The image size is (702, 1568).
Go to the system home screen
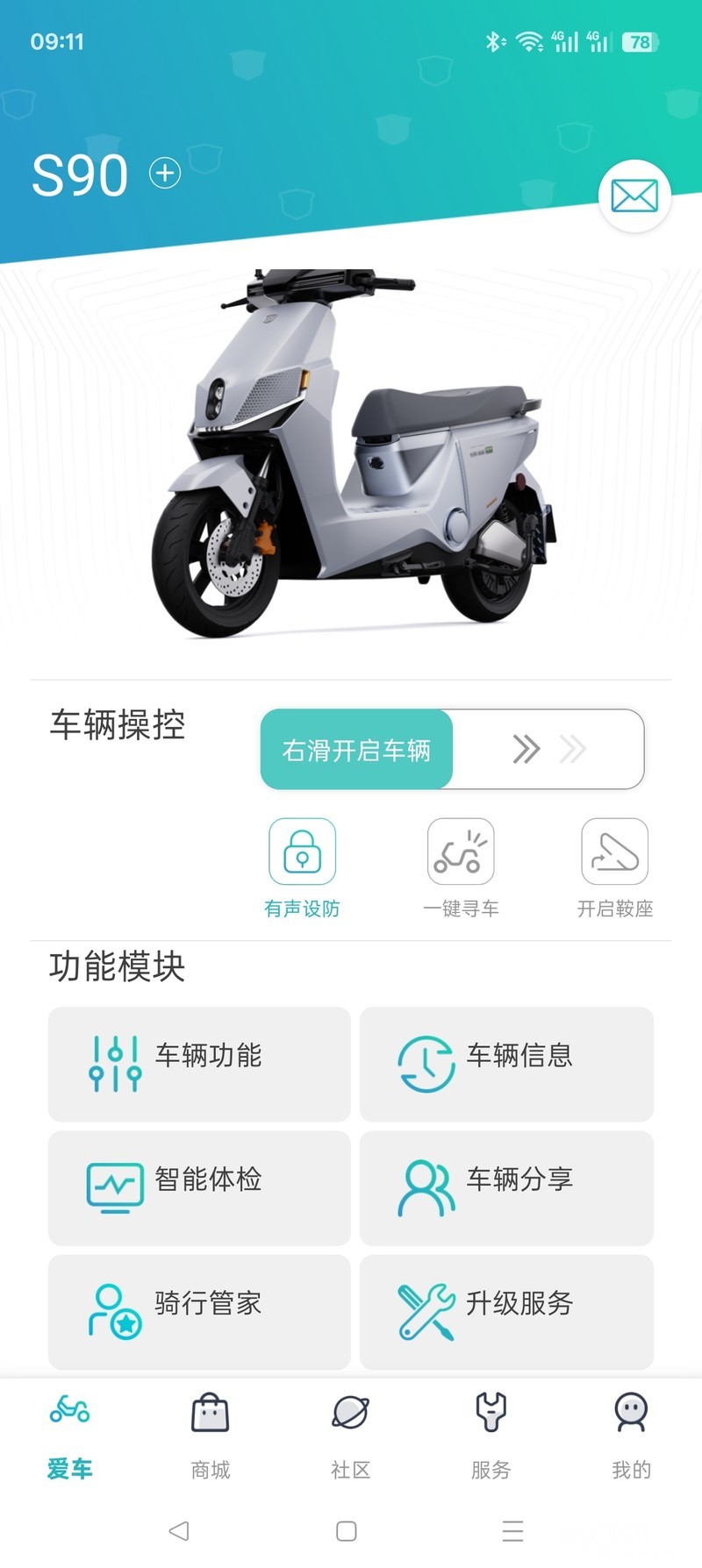347,1531
